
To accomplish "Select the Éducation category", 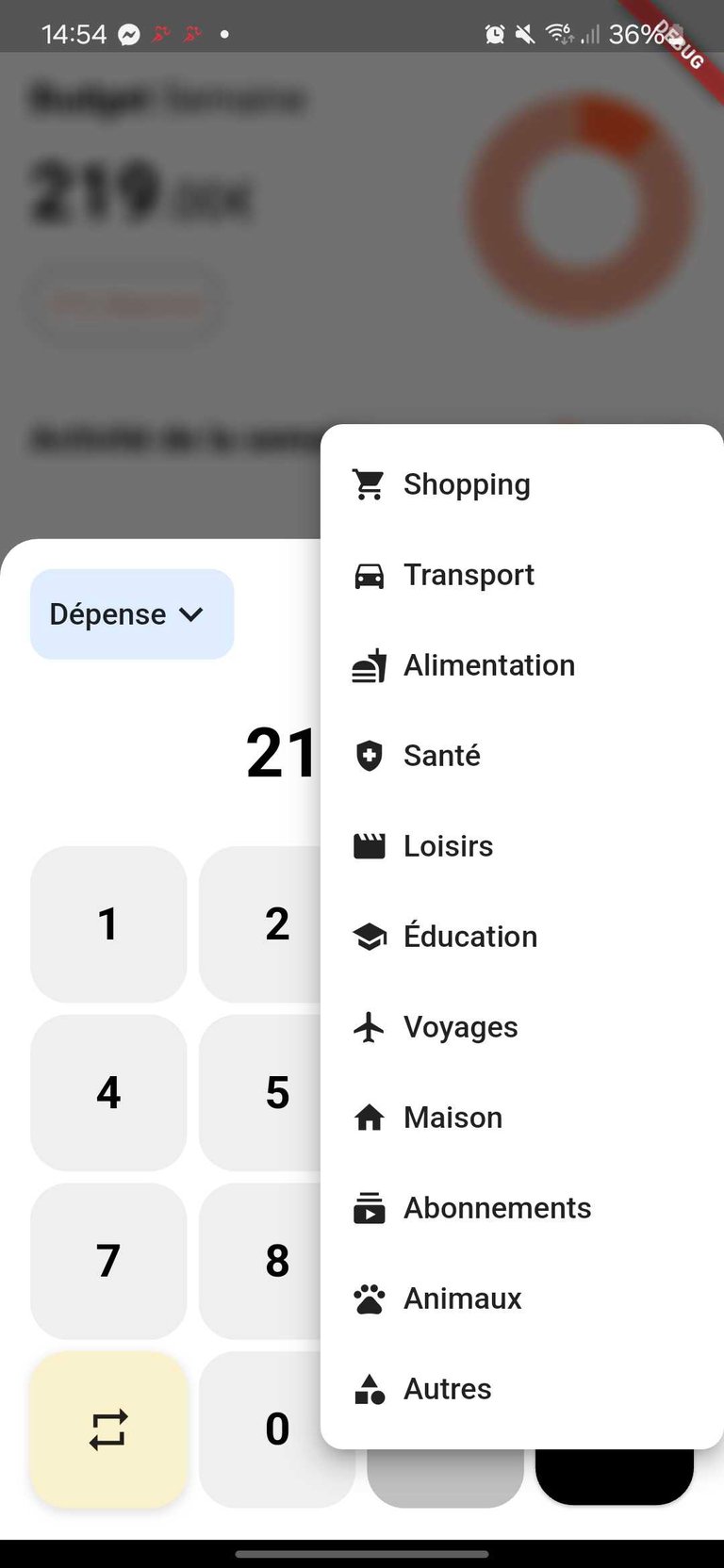I will pos(521,937).
